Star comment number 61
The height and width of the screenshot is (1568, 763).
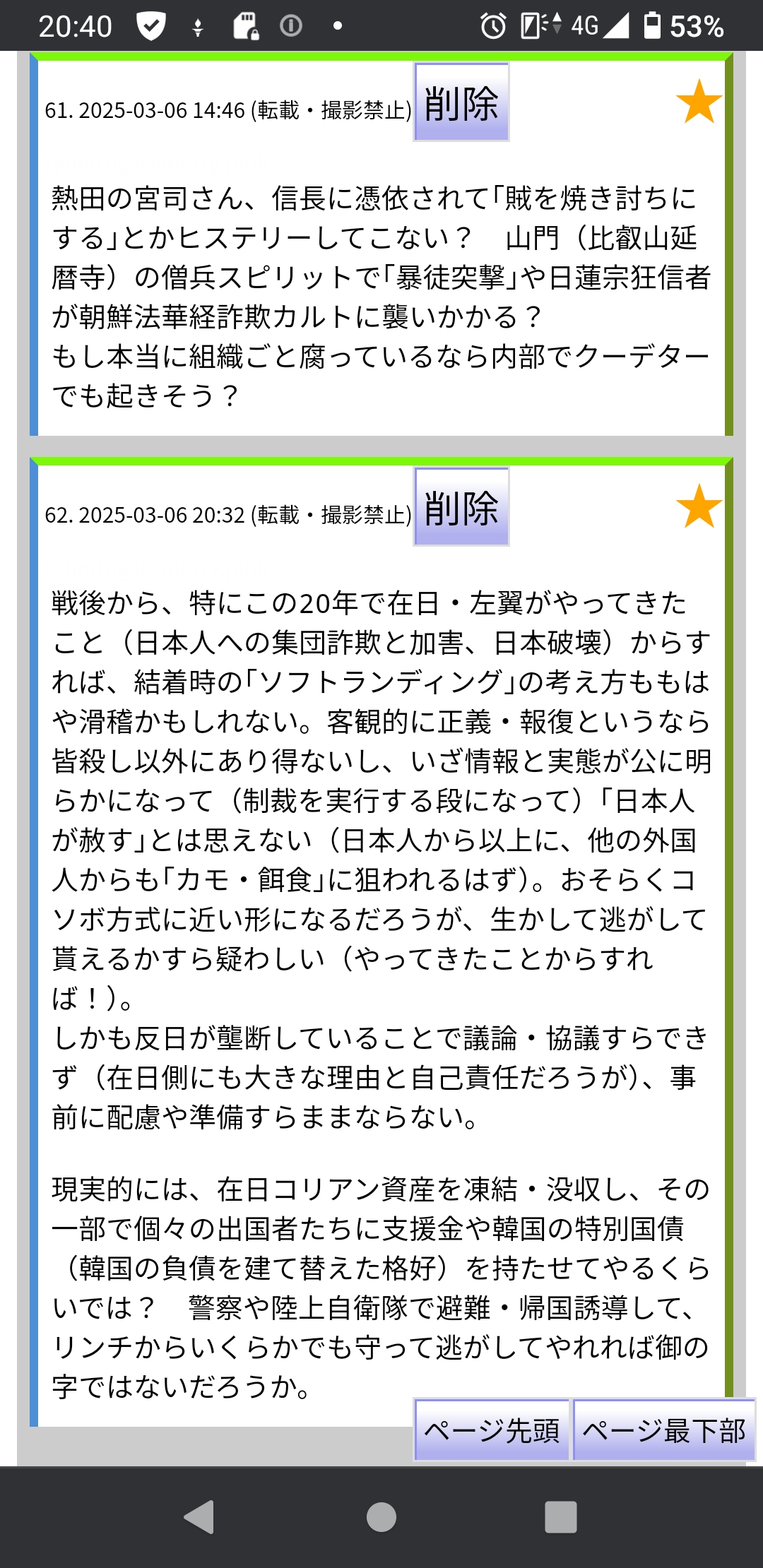pos(698,102)
